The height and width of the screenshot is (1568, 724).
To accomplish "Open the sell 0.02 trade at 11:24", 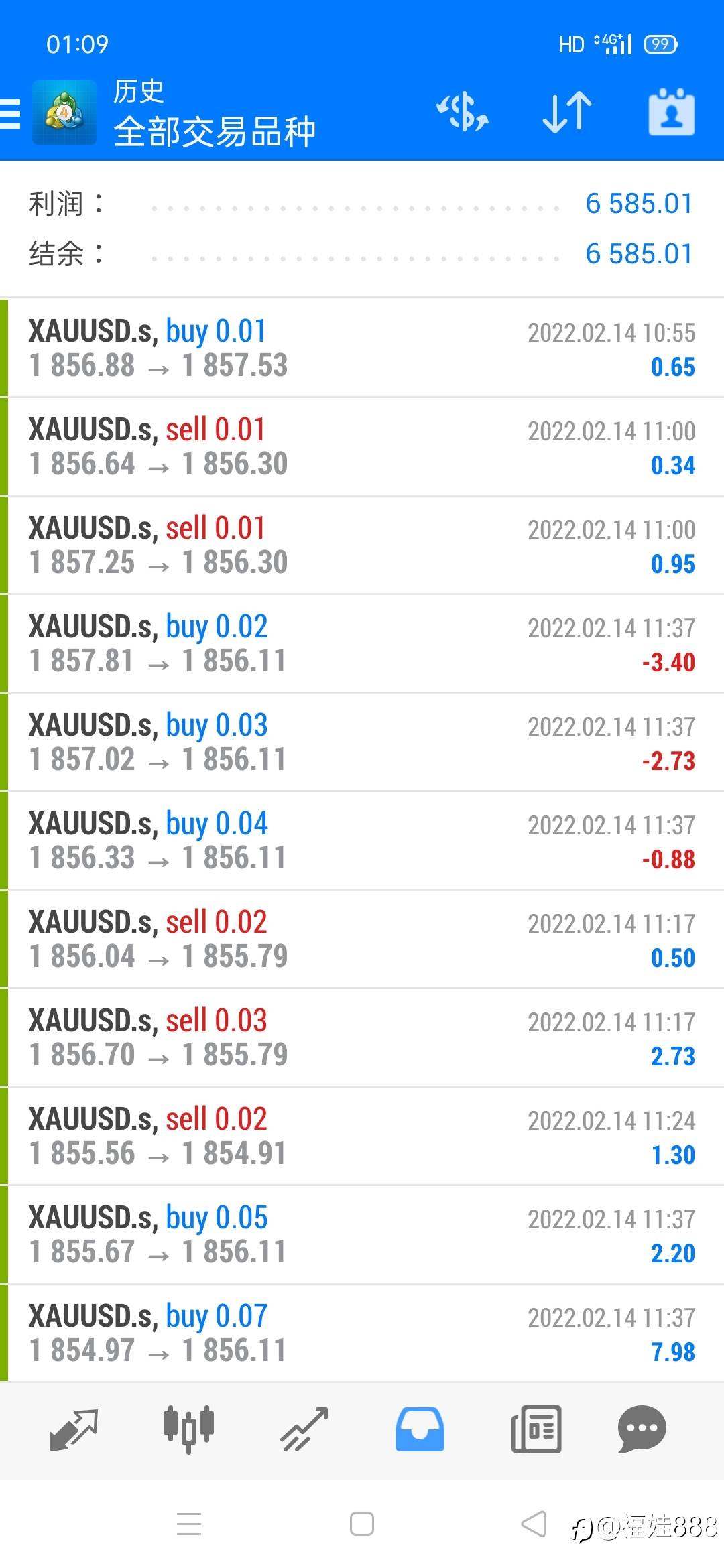I will click(362, 1136).
